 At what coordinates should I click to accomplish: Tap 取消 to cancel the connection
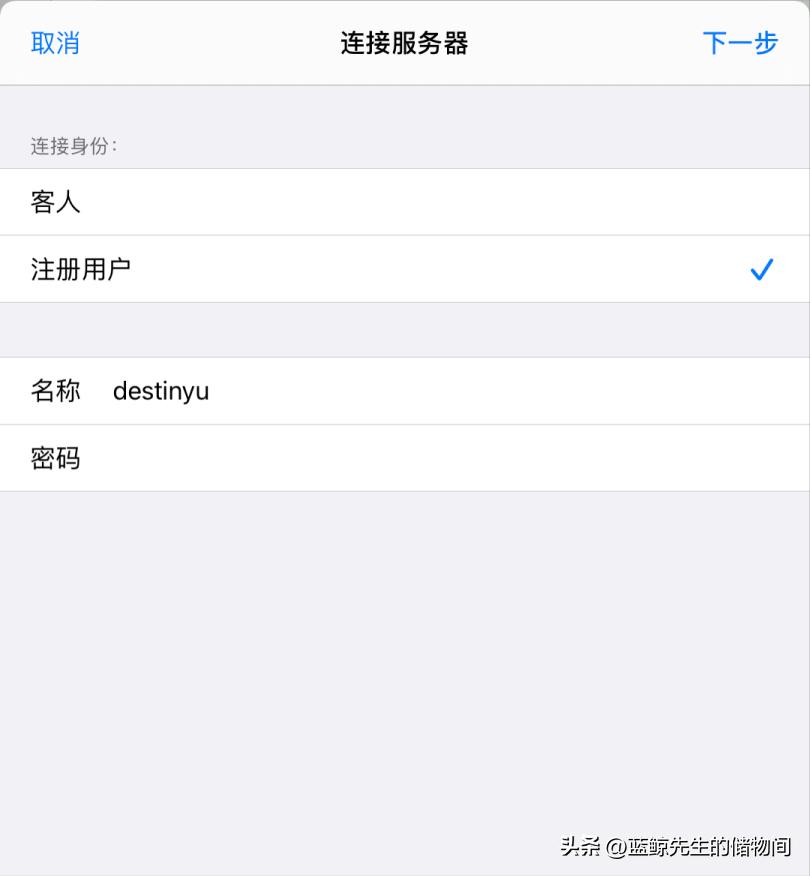pyautogui.click(x=55, y=43)
